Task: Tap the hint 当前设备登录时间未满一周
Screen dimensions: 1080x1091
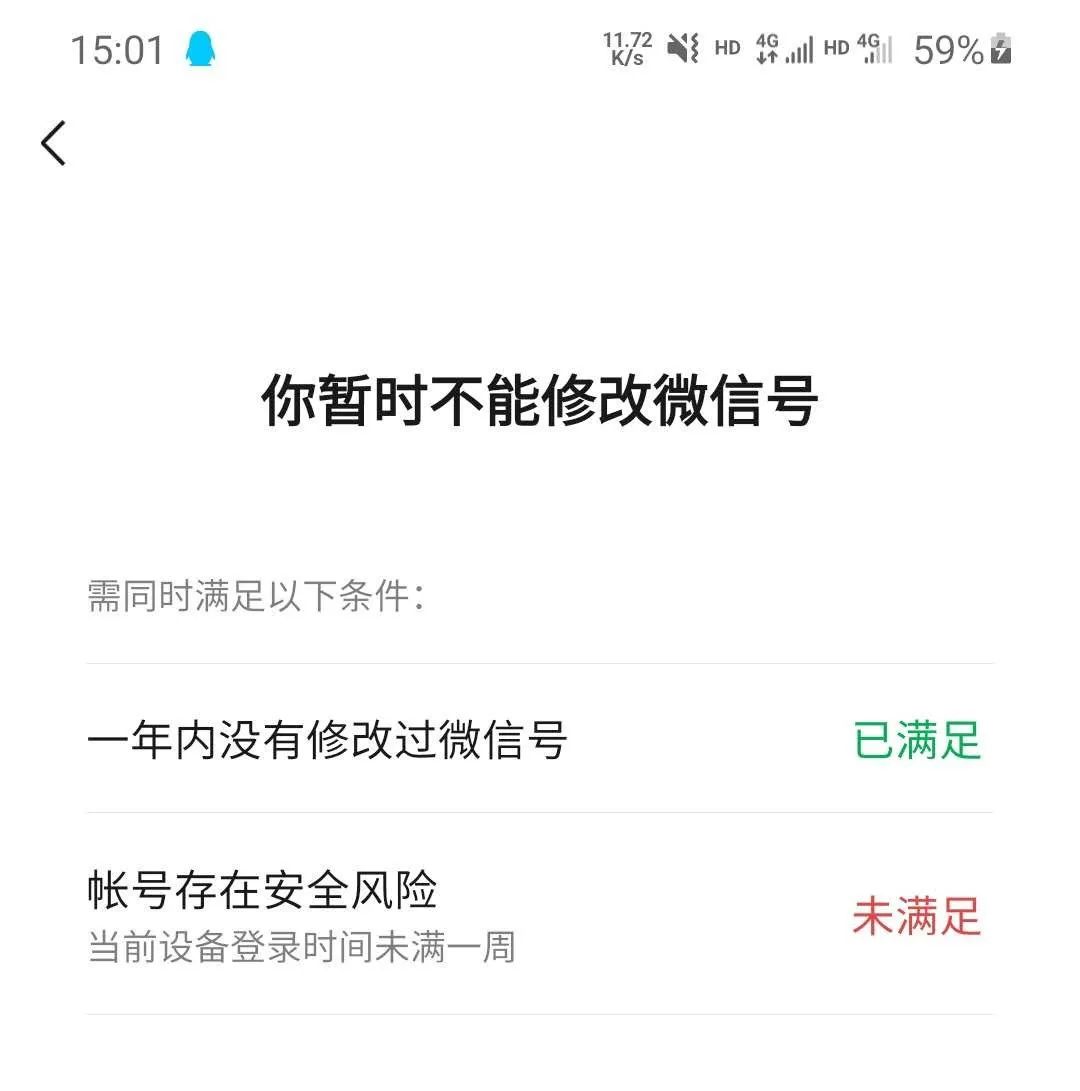Action: tap(302, 949)
